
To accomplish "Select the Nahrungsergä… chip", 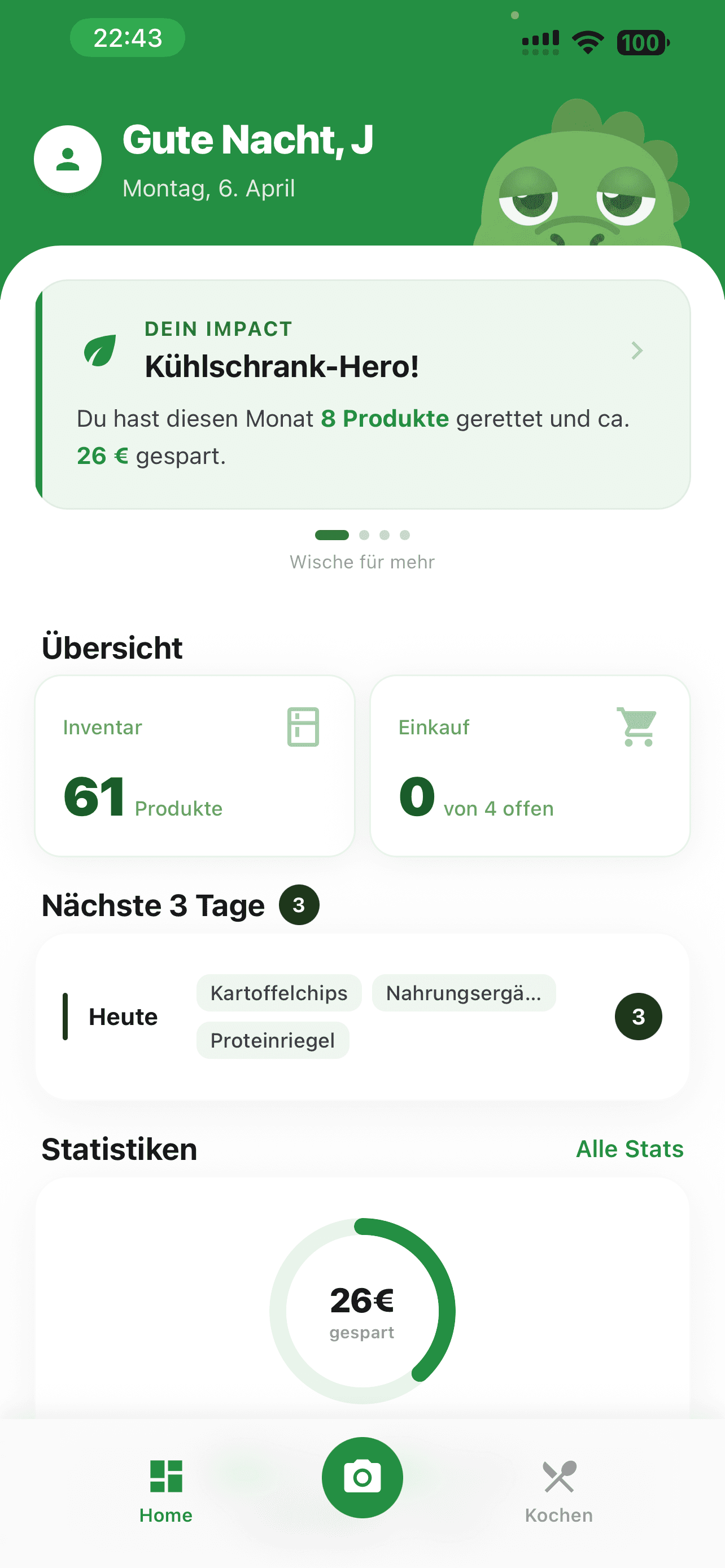I will click(x=463, y=993).
